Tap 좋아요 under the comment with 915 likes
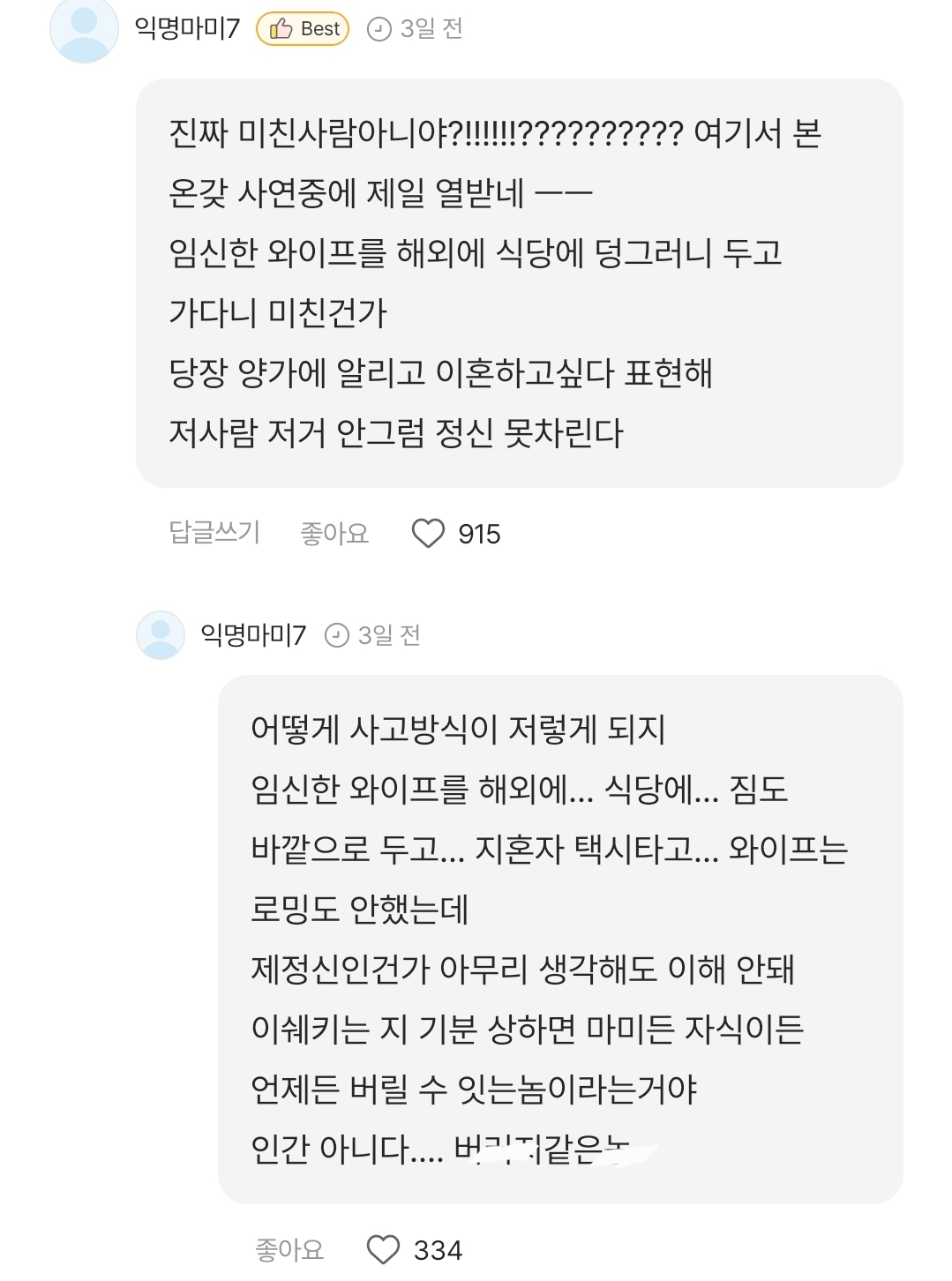Viewport: 952px width, 1281px height. click(x=334, y=533)
